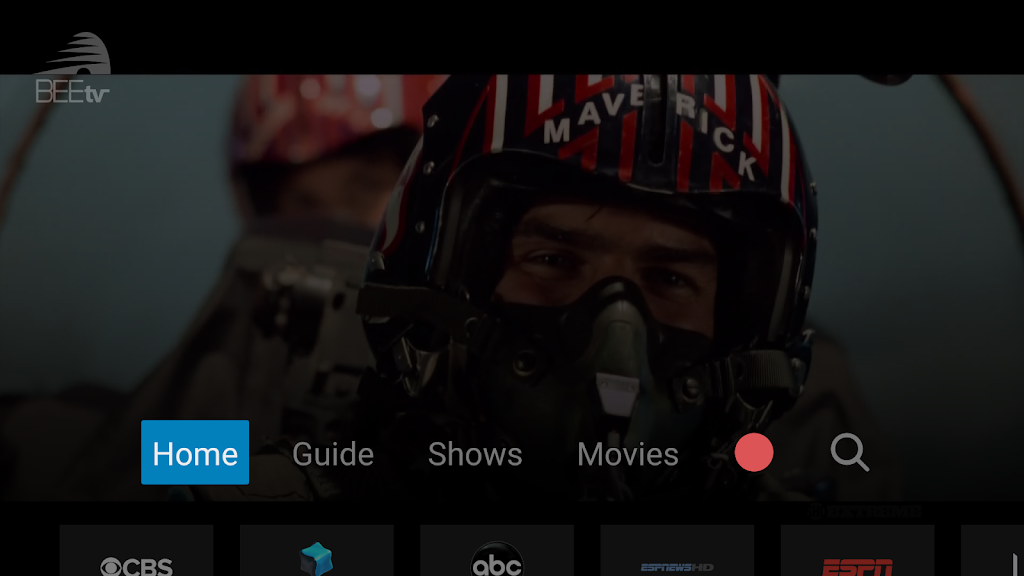This screenshot has width=1024, height=576.
Task: Select the Home tab
Action: pyautogui.click(x=195, y=453)
